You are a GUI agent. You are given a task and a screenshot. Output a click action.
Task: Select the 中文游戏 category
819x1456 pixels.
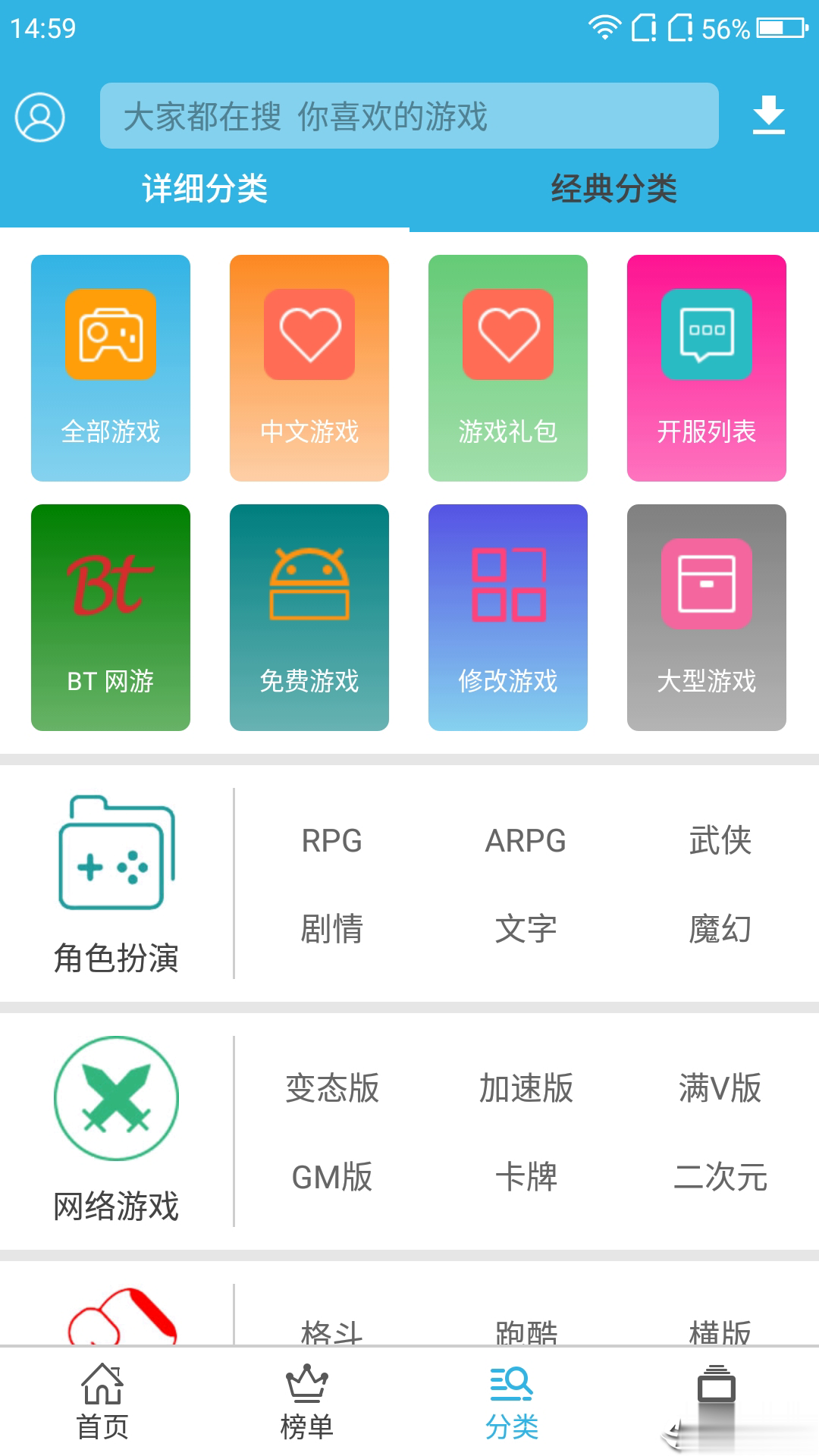309,369
